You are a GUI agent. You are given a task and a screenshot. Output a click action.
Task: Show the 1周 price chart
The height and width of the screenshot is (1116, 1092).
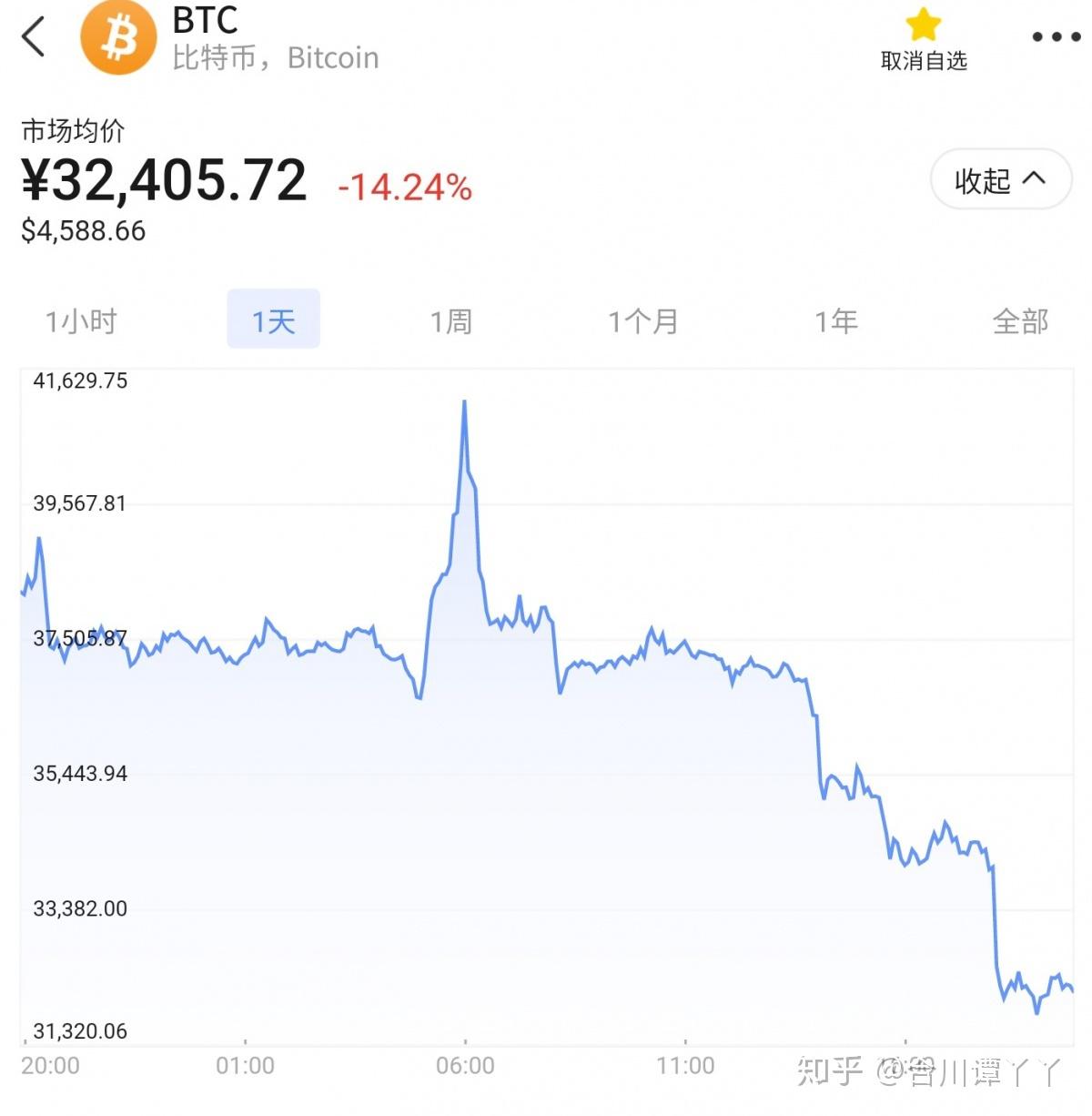coord(450,320)
